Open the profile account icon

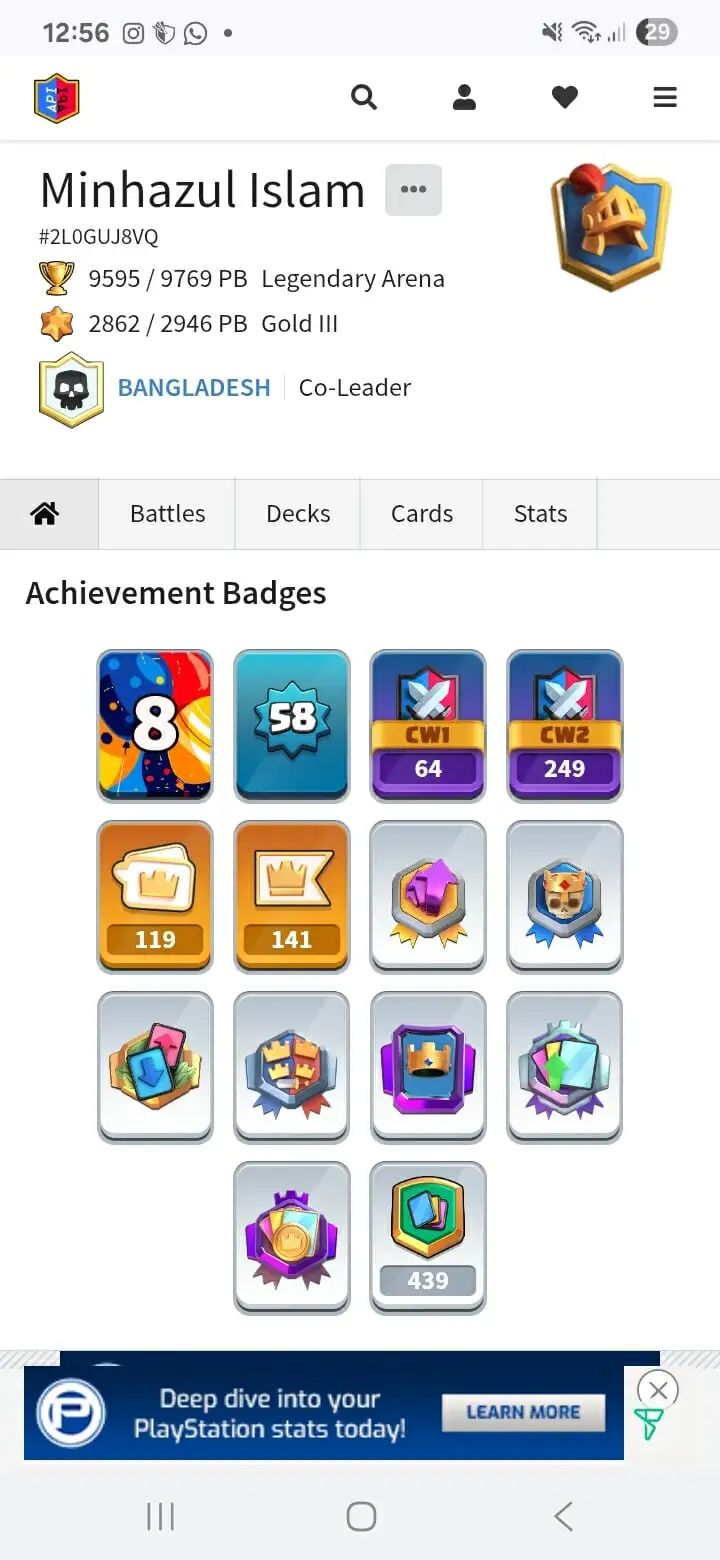click(x=464, y=97)
